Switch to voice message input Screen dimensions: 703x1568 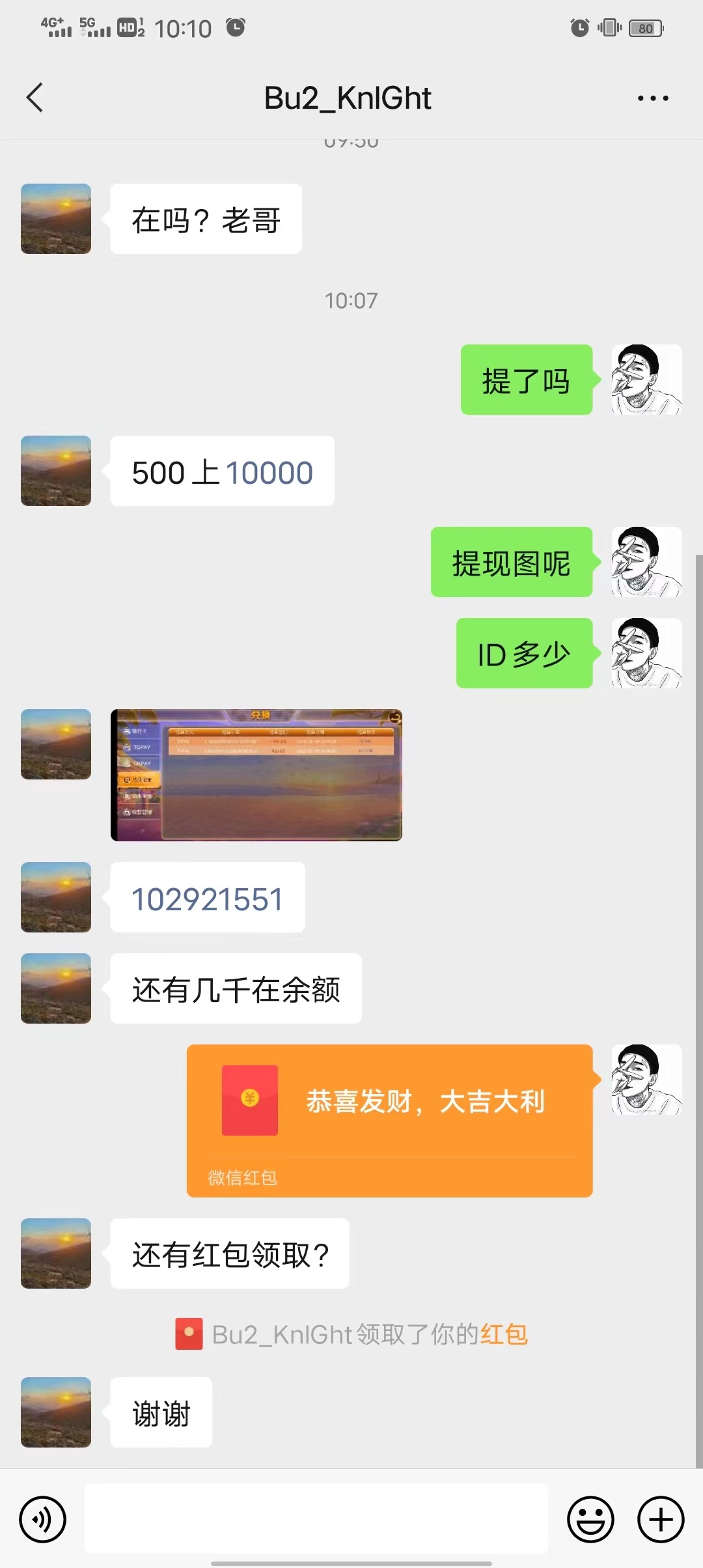[x=42, y=1520]
